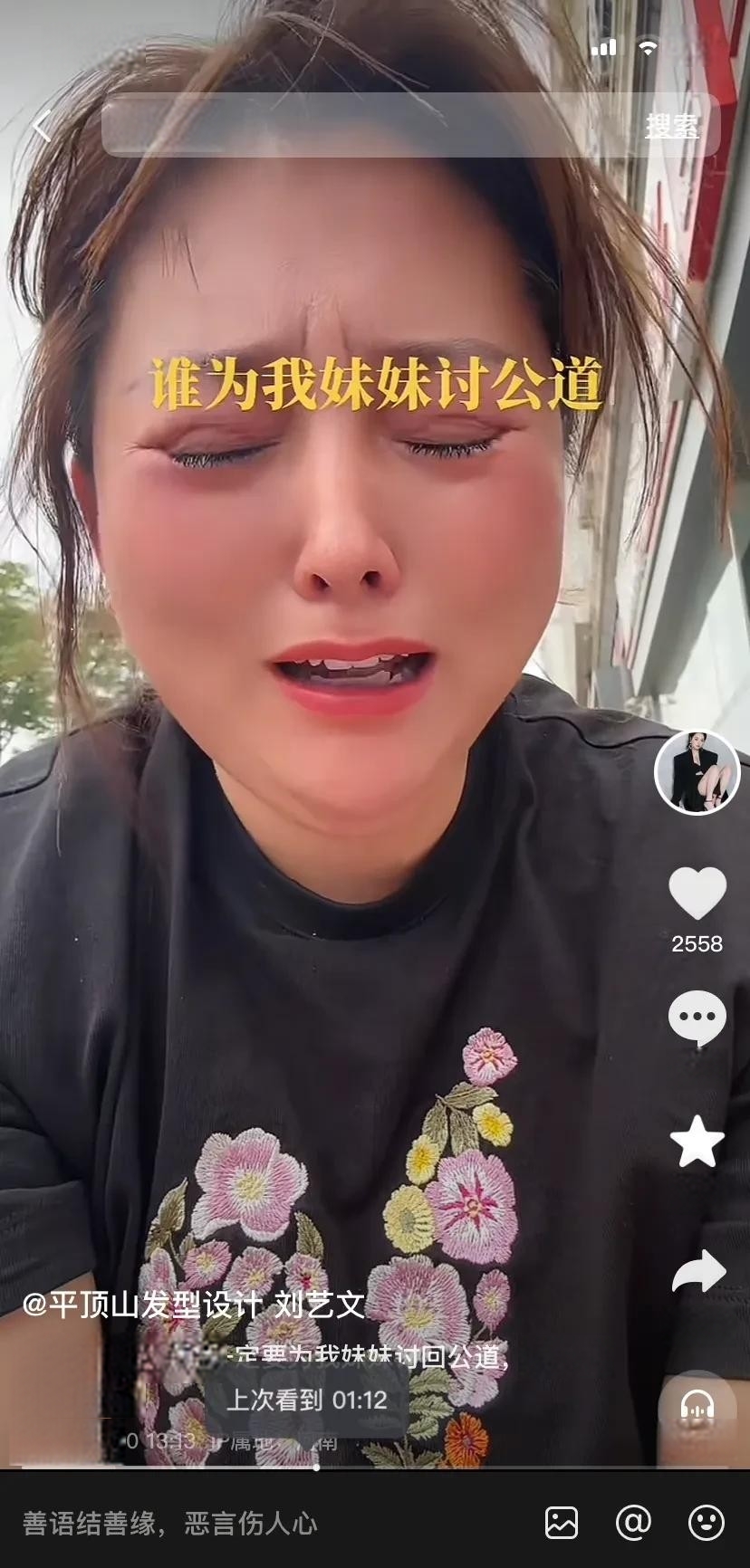Viewport: 750px width, 1568px height.
Task: Like this video with the heart
Action: click(x=697, y=894)
